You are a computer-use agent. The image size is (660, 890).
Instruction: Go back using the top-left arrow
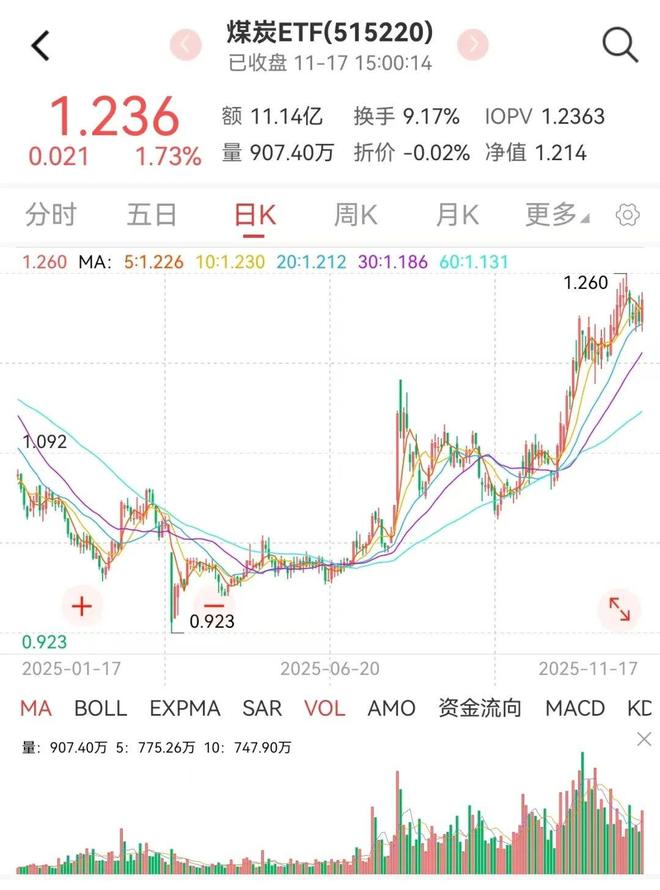pos(41,45)
